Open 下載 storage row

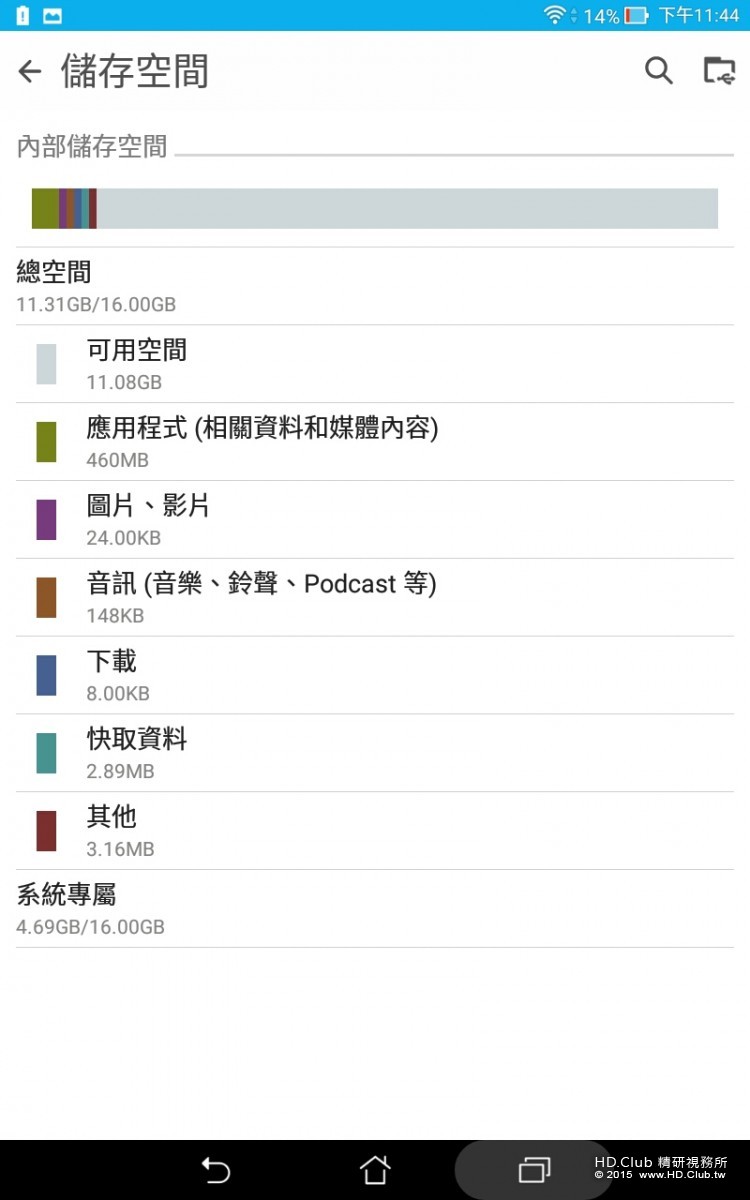(374, 676)
